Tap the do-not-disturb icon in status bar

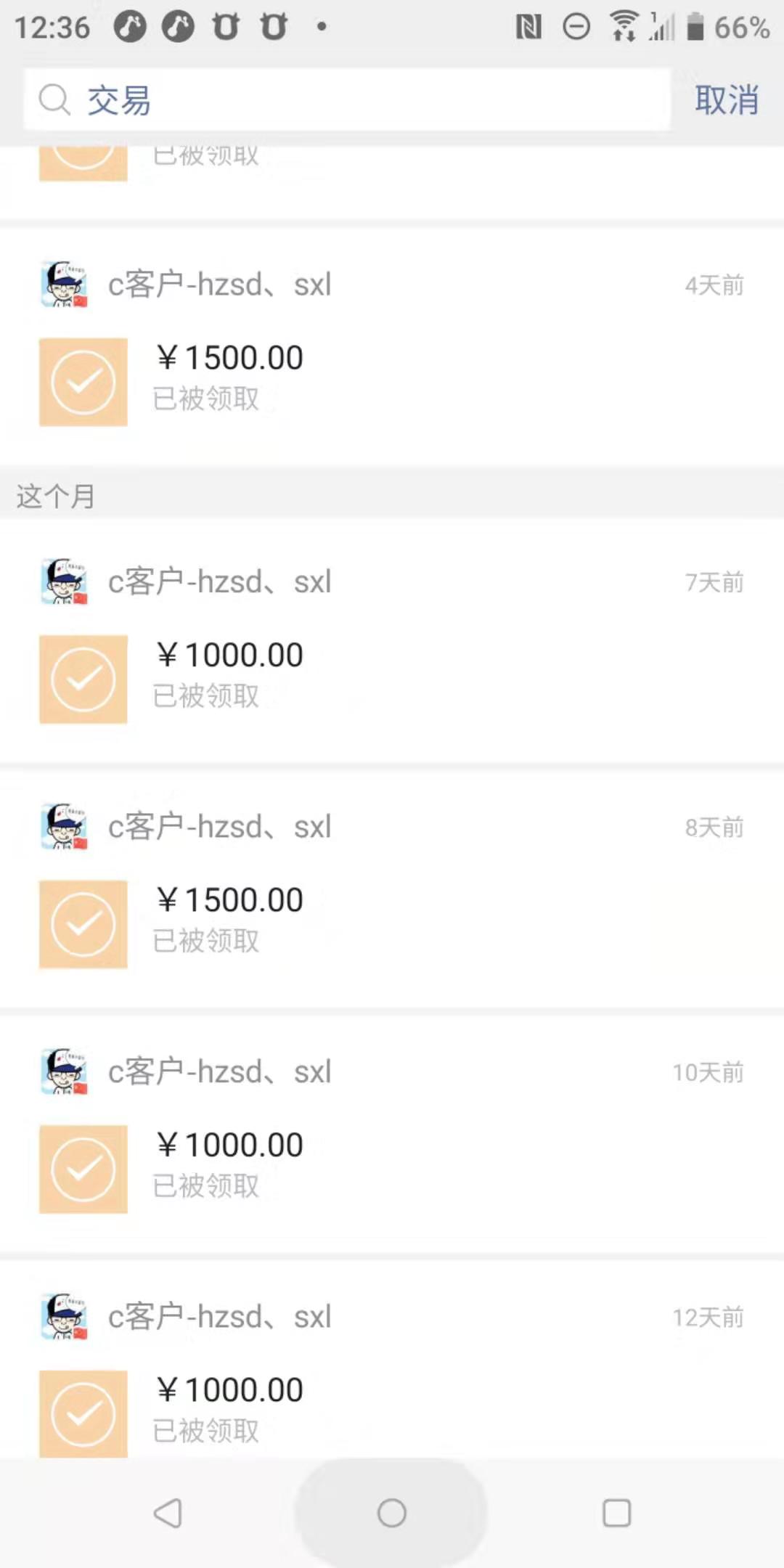point(577,26)
